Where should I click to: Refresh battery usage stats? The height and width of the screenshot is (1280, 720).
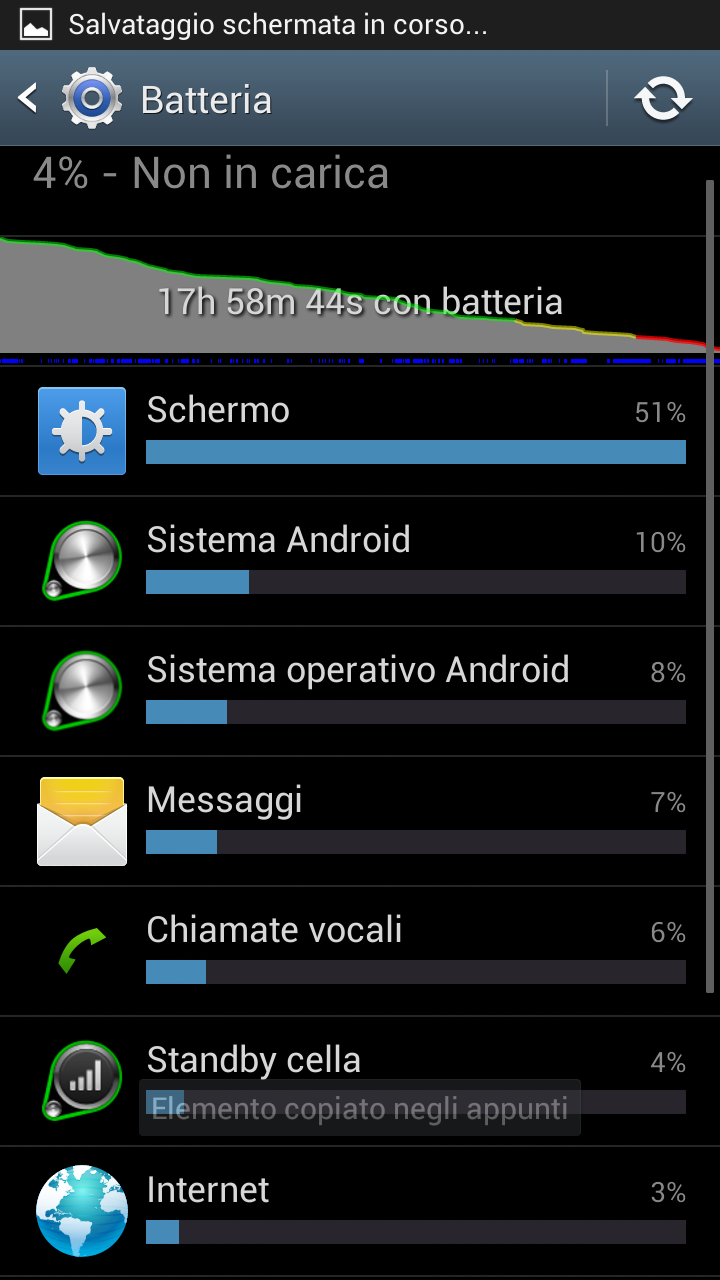[663, 99]
